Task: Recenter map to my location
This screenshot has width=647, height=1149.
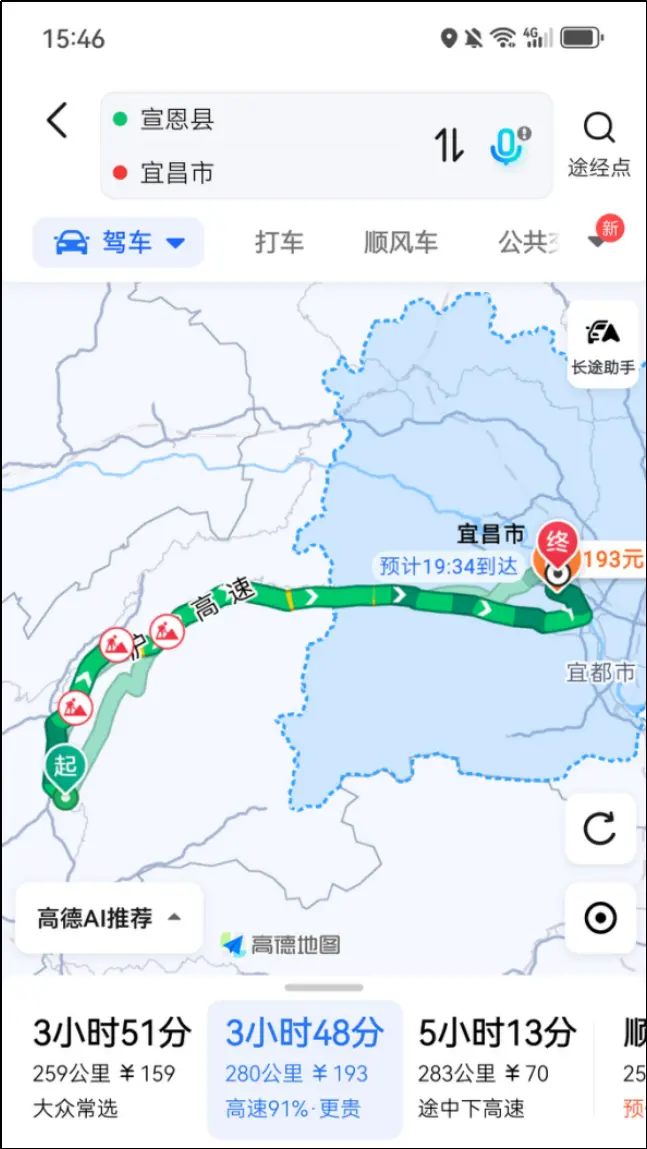Action: tap(601, 917)
